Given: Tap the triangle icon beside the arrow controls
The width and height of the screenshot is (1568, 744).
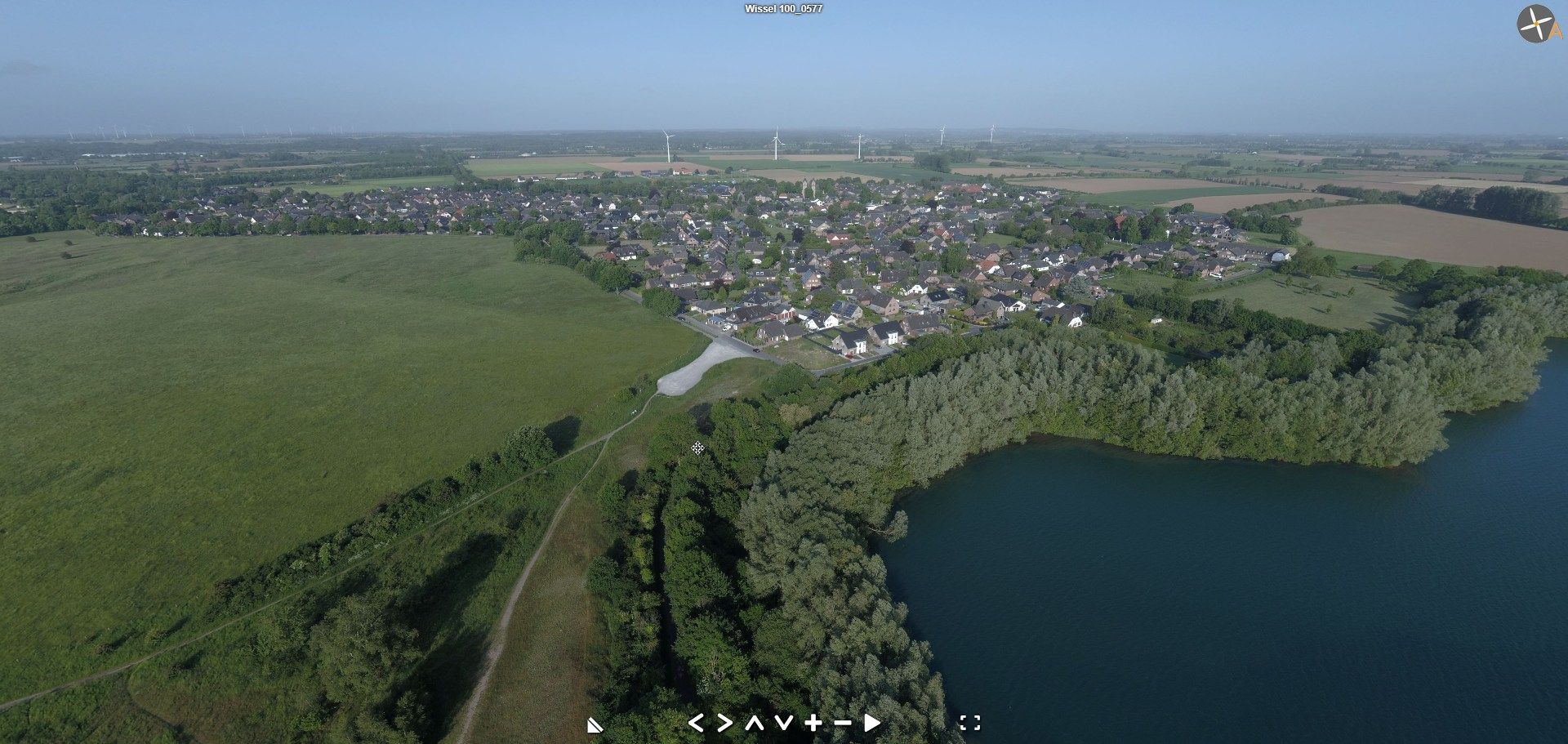Looking at the screenshot, I should point(595,724).
